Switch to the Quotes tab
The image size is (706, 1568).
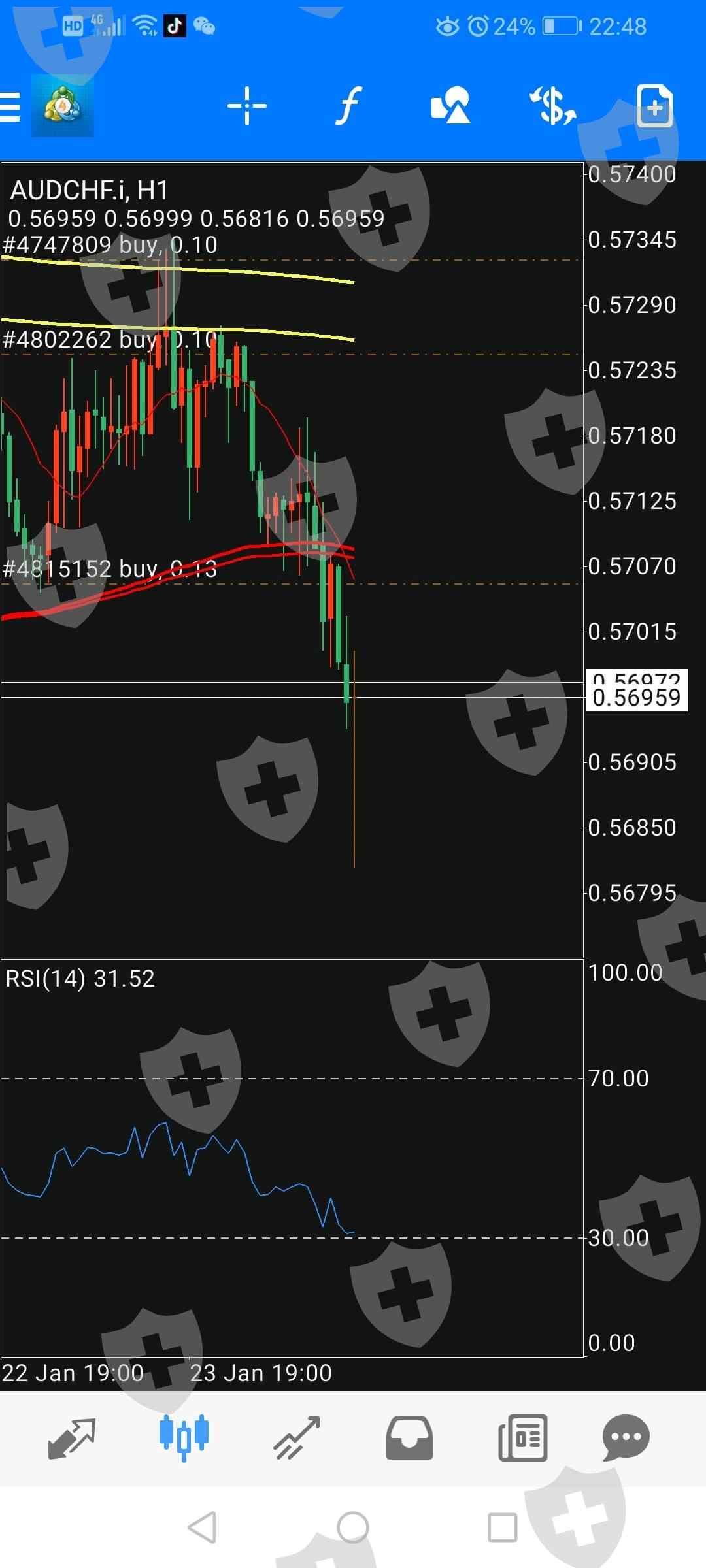[x=72, y=1438]
